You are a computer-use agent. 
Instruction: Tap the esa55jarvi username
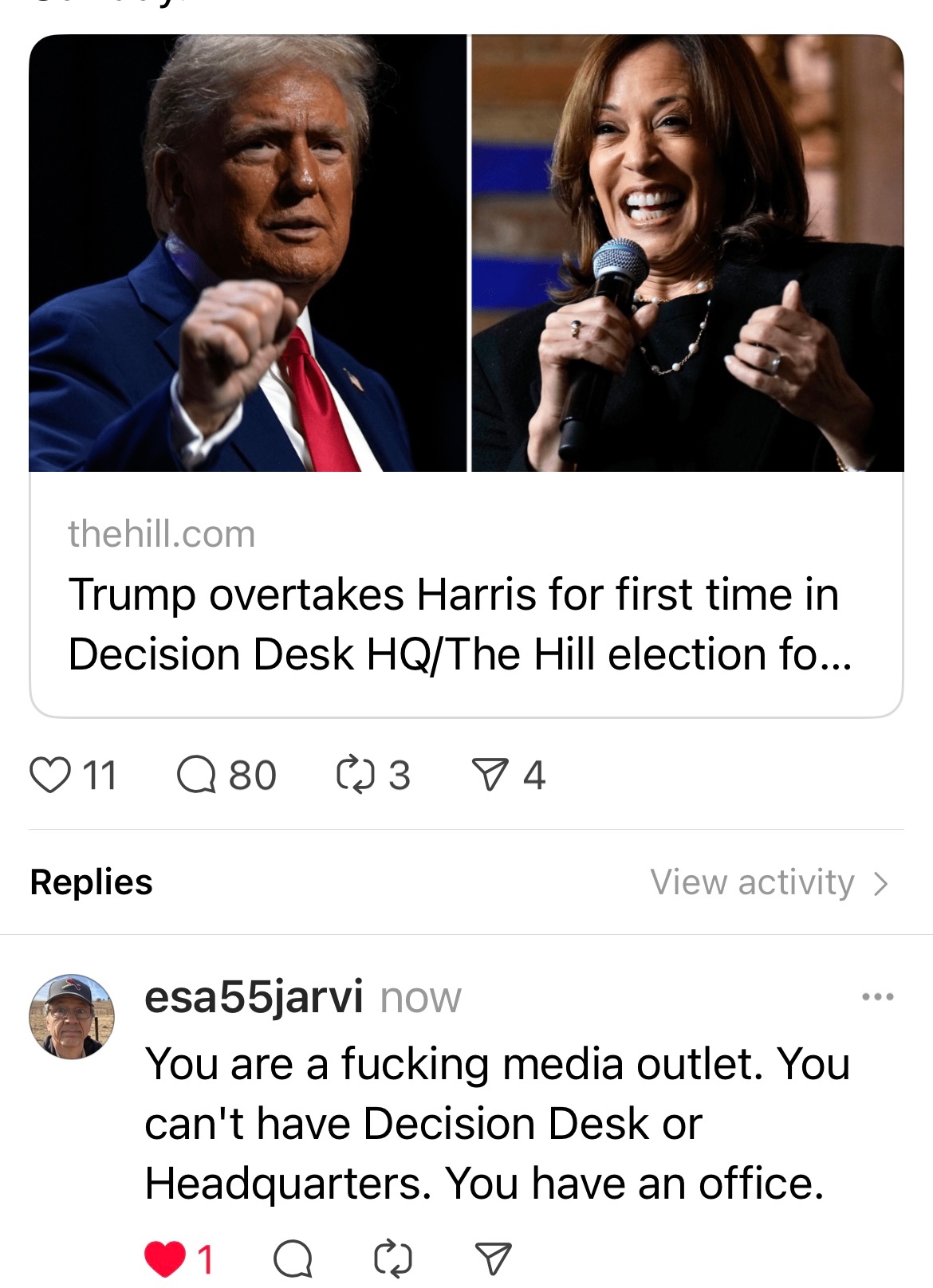tap(254, 996)
